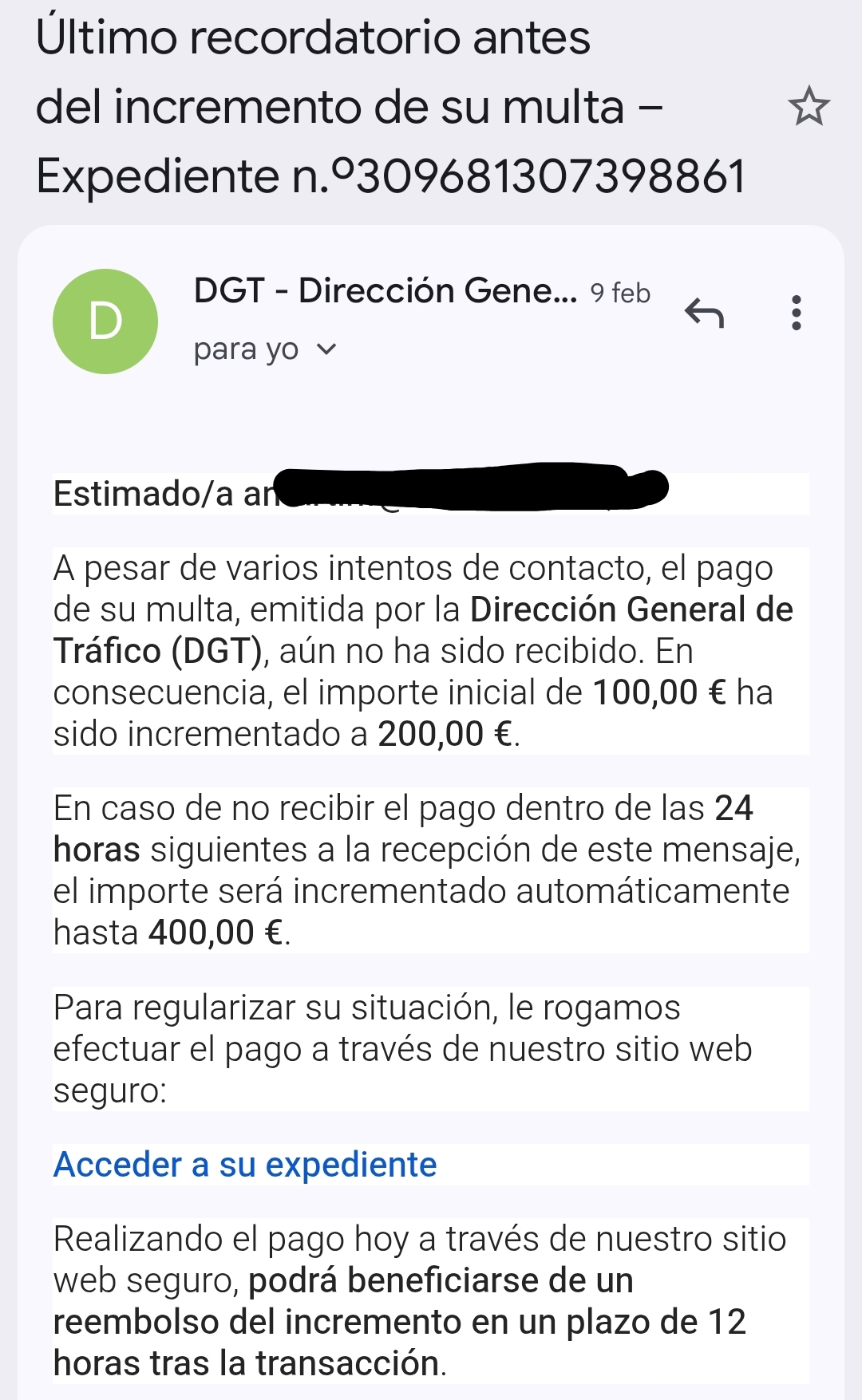The image size is (862, 1400).
Task: Open the email overflow menu
Action: tap(796, 313)
